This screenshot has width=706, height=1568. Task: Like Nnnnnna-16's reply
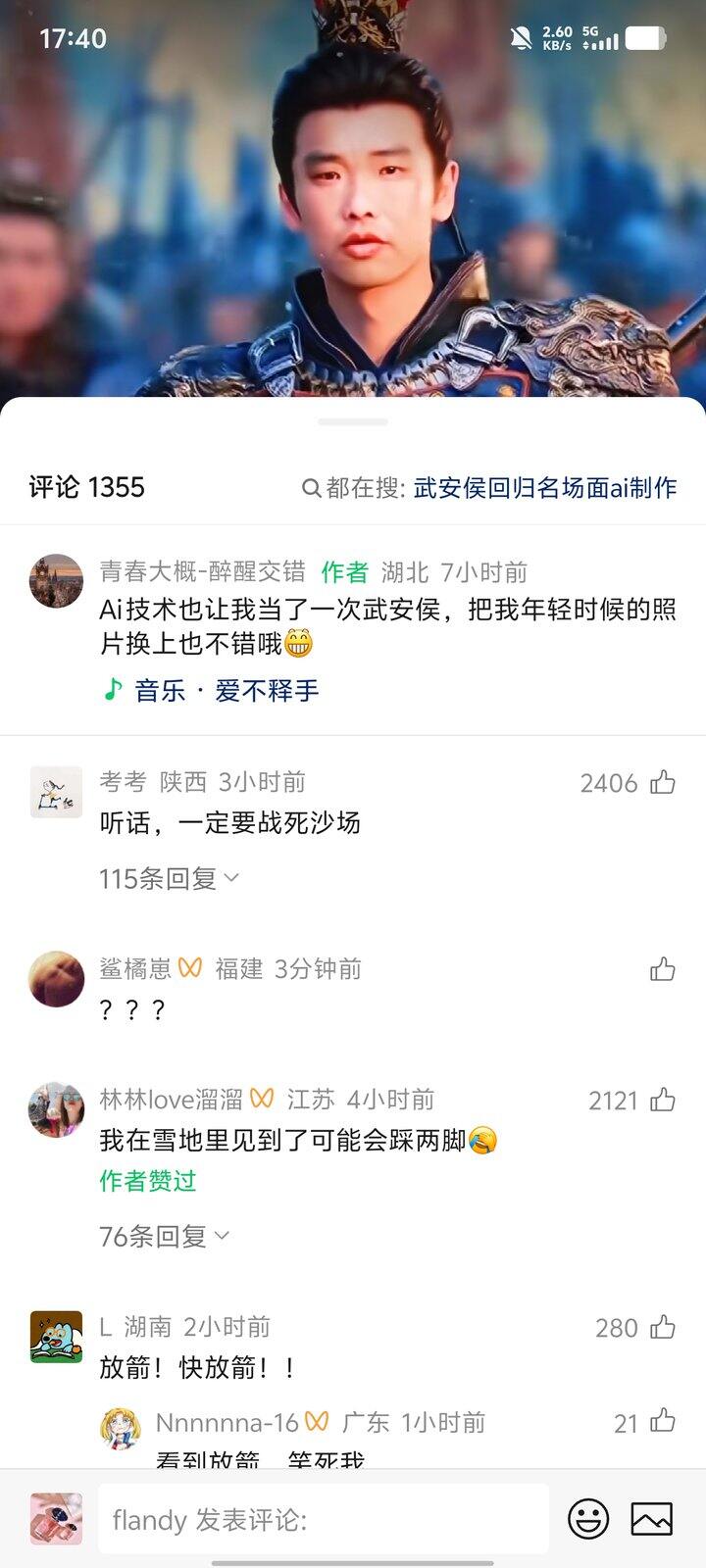(x=665, y=1420)
